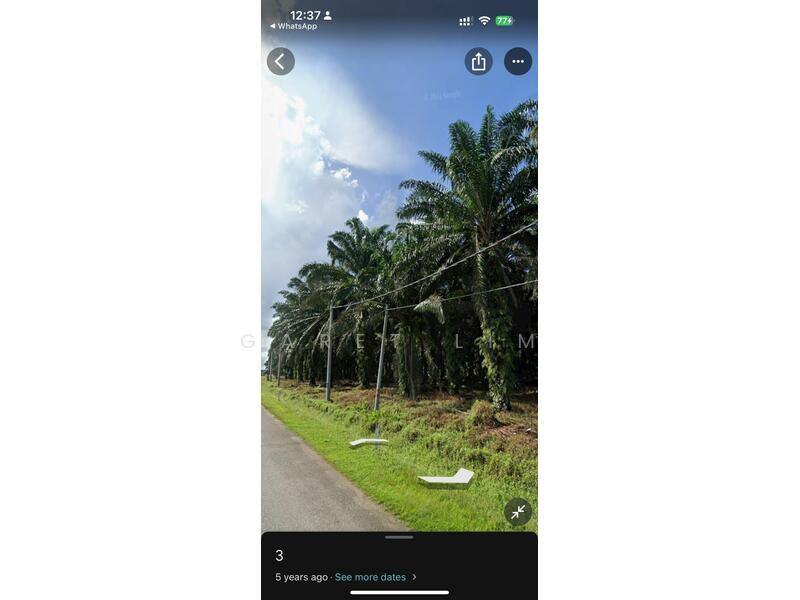
Task: Open the three-dot overflow menu
Action: (517, 61)
